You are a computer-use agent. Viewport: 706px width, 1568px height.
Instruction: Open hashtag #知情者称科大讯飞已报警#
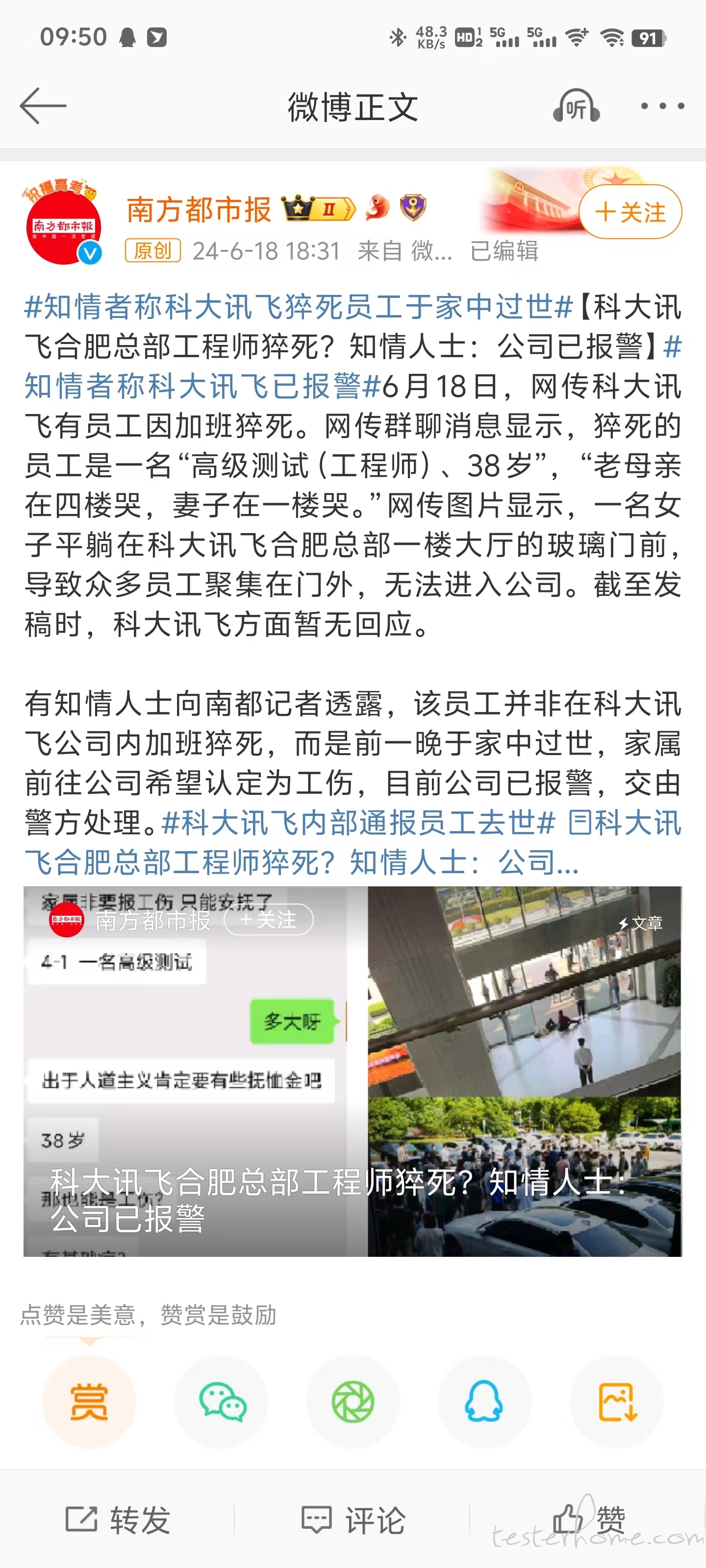[201, 386]
